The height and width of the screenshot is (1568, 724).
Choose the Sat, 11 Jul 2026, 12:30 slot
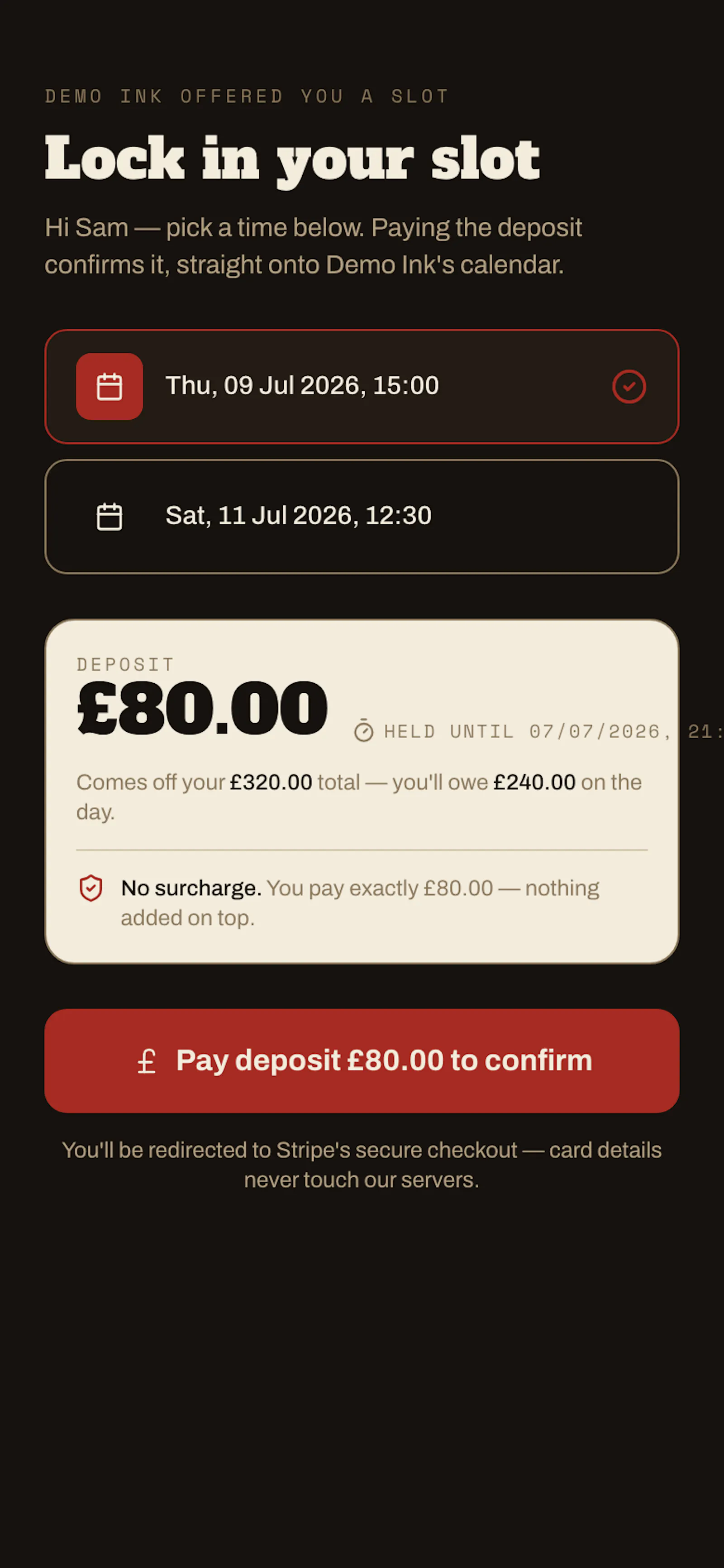[x=362, y=516]
